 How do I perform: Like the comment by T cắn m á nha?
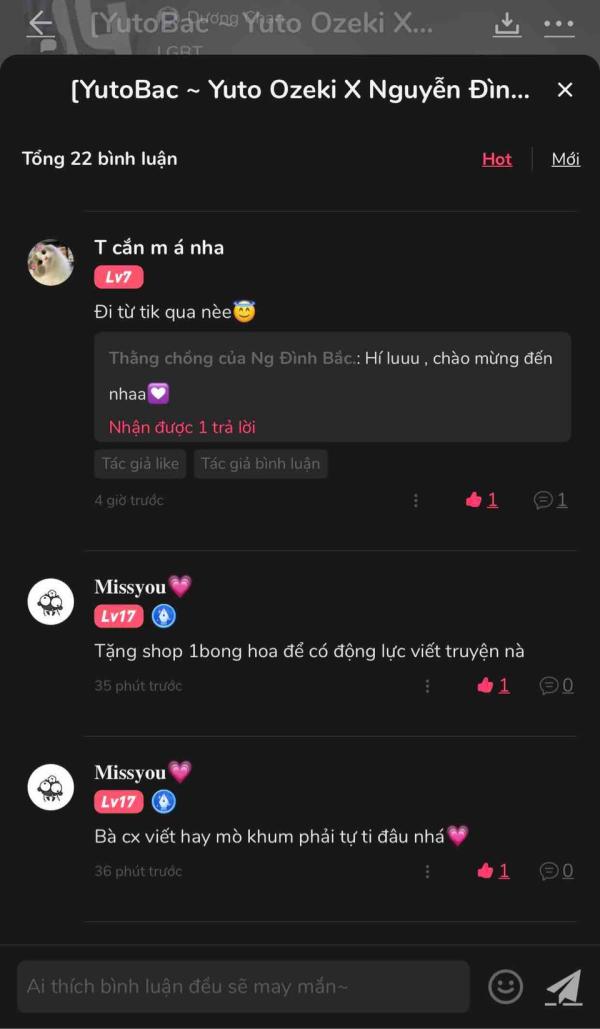tap(481, 500)
